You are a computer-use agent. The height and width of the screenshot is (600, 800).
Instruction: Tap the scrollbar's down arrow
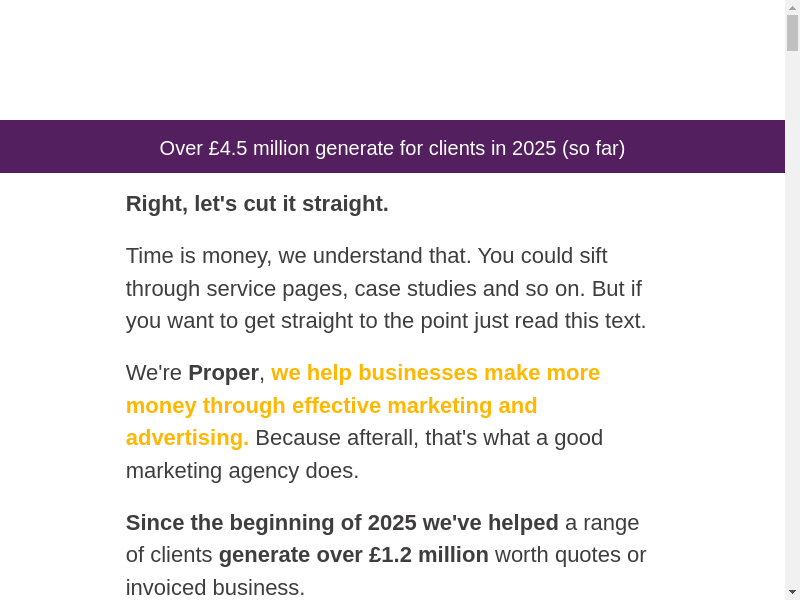[x=792, y=592]
